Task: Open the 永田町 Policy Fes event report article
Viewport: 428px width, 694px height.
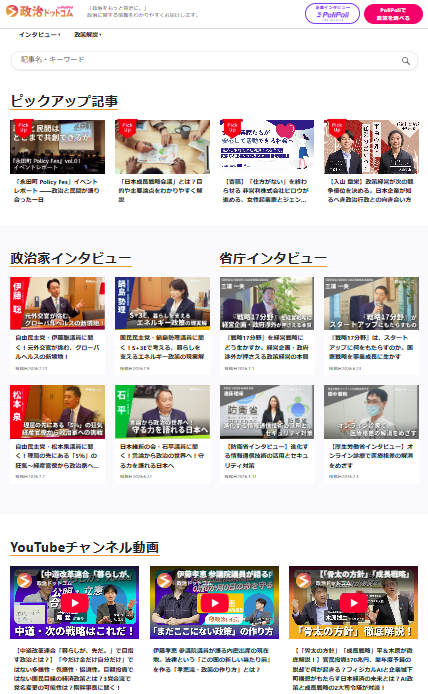Action: coord(58,162)
